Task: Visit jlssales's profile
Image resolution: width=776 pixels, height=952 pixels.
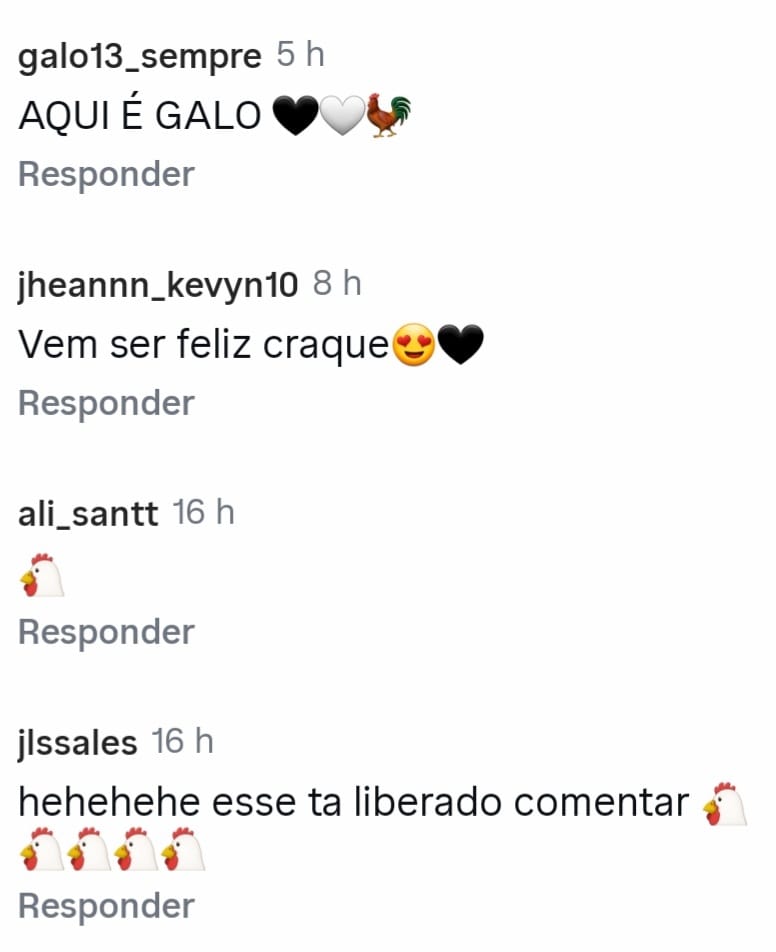Action: 78,744
